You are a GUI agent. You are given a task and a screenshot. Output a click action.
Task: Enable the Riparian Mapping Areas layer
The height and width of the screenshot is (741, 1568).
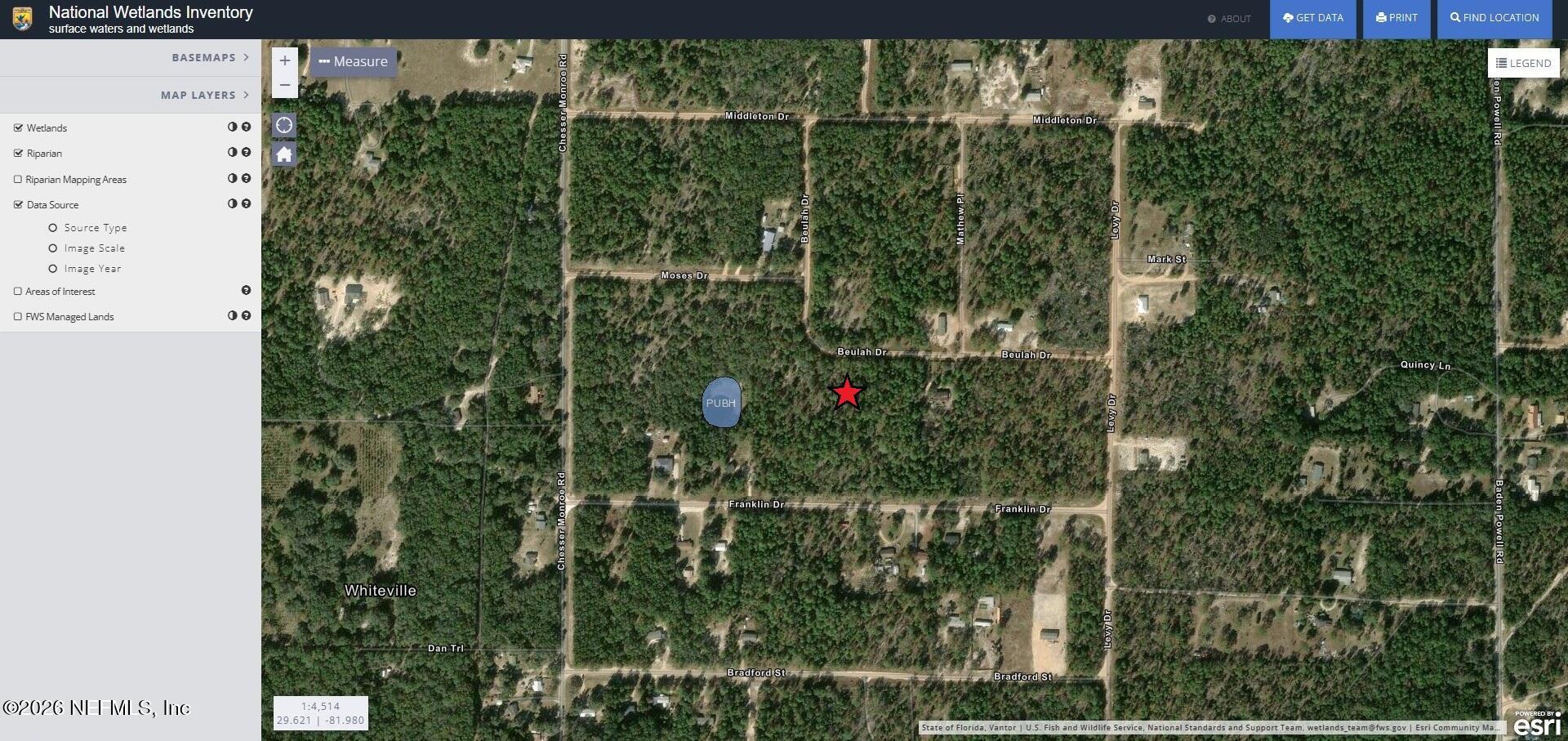tap(18, 180)
